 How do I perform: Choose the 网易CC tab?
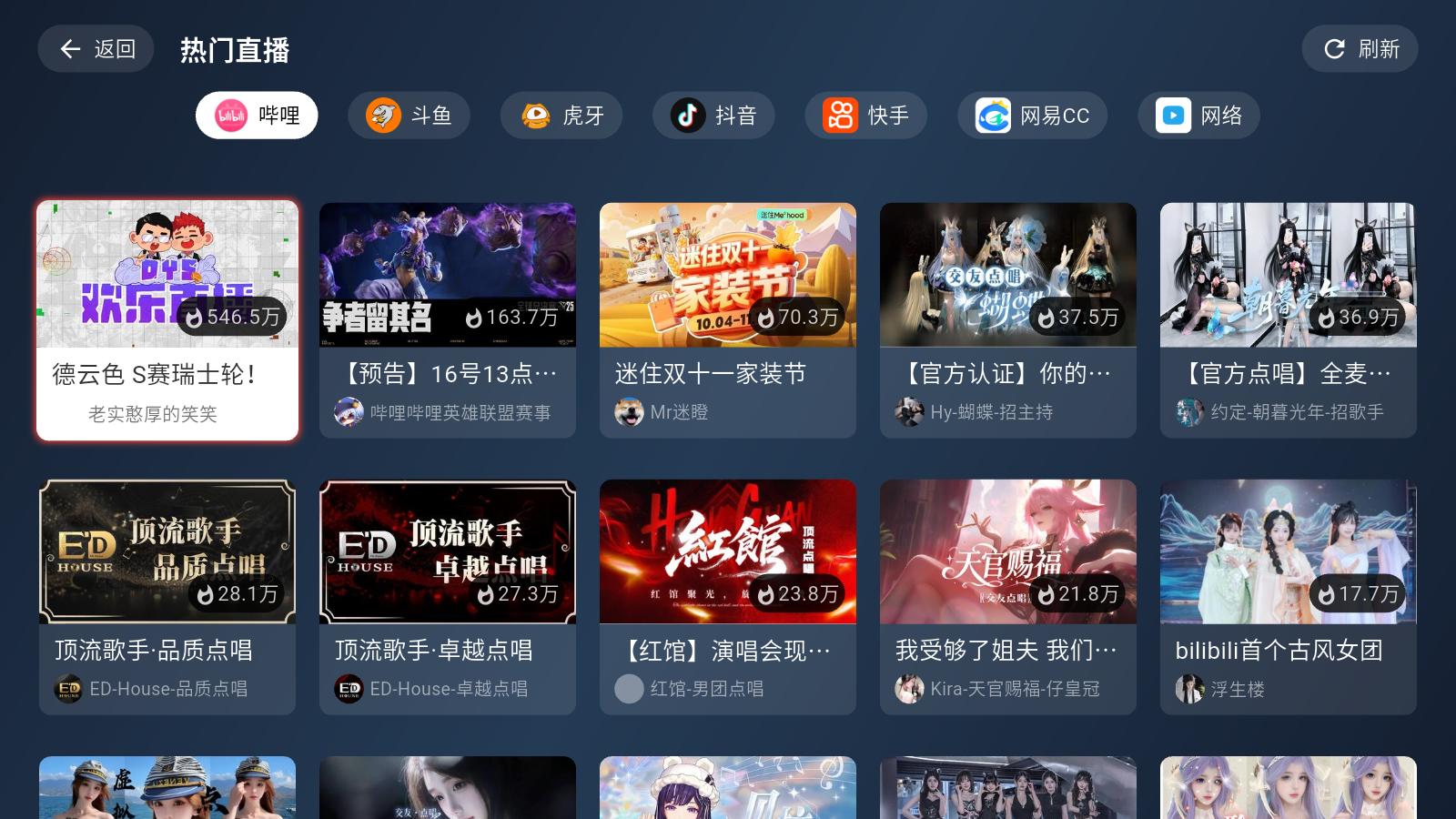click(1032, 116)
